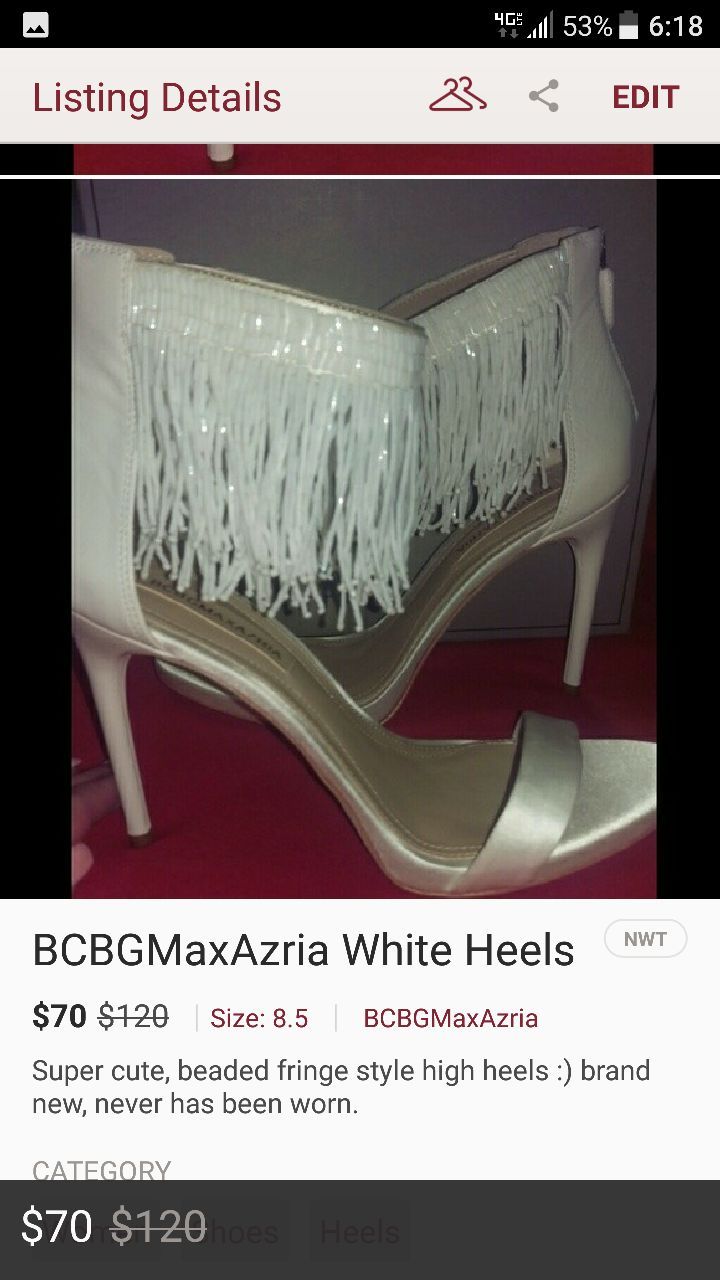Tap the NWT condition badge
720x1280 pixels.
(x=646, y=938)
